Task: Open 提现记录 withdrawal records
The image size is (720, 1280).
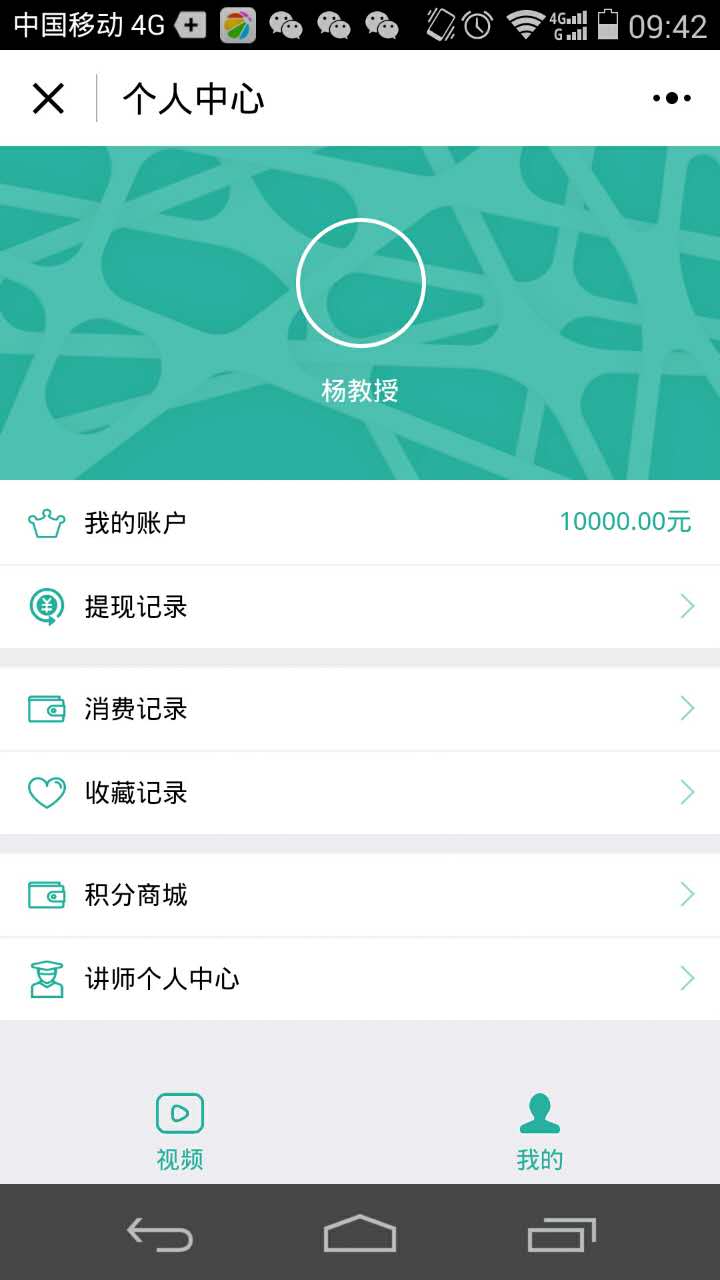Action: 360,607
